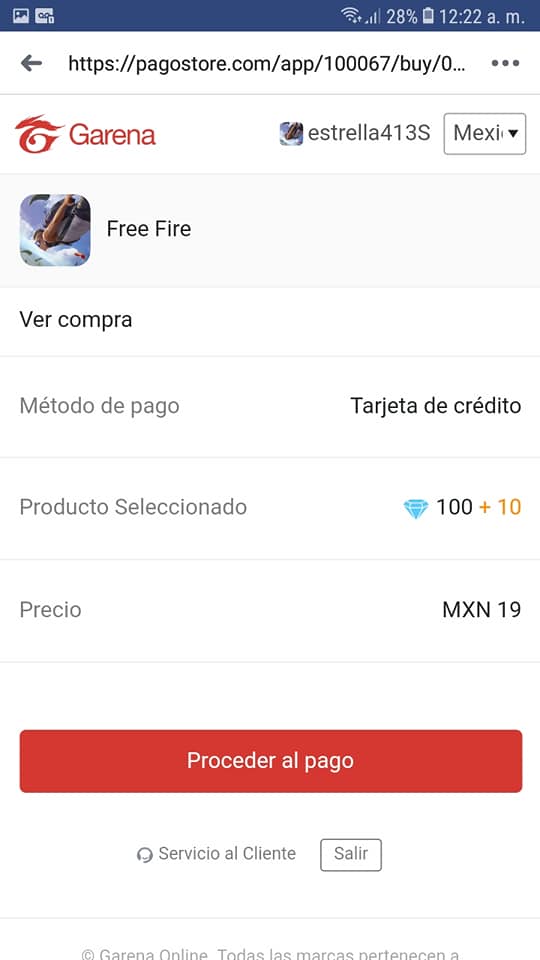Tap the page URL address
540x960 pixels.
point(268,63)
